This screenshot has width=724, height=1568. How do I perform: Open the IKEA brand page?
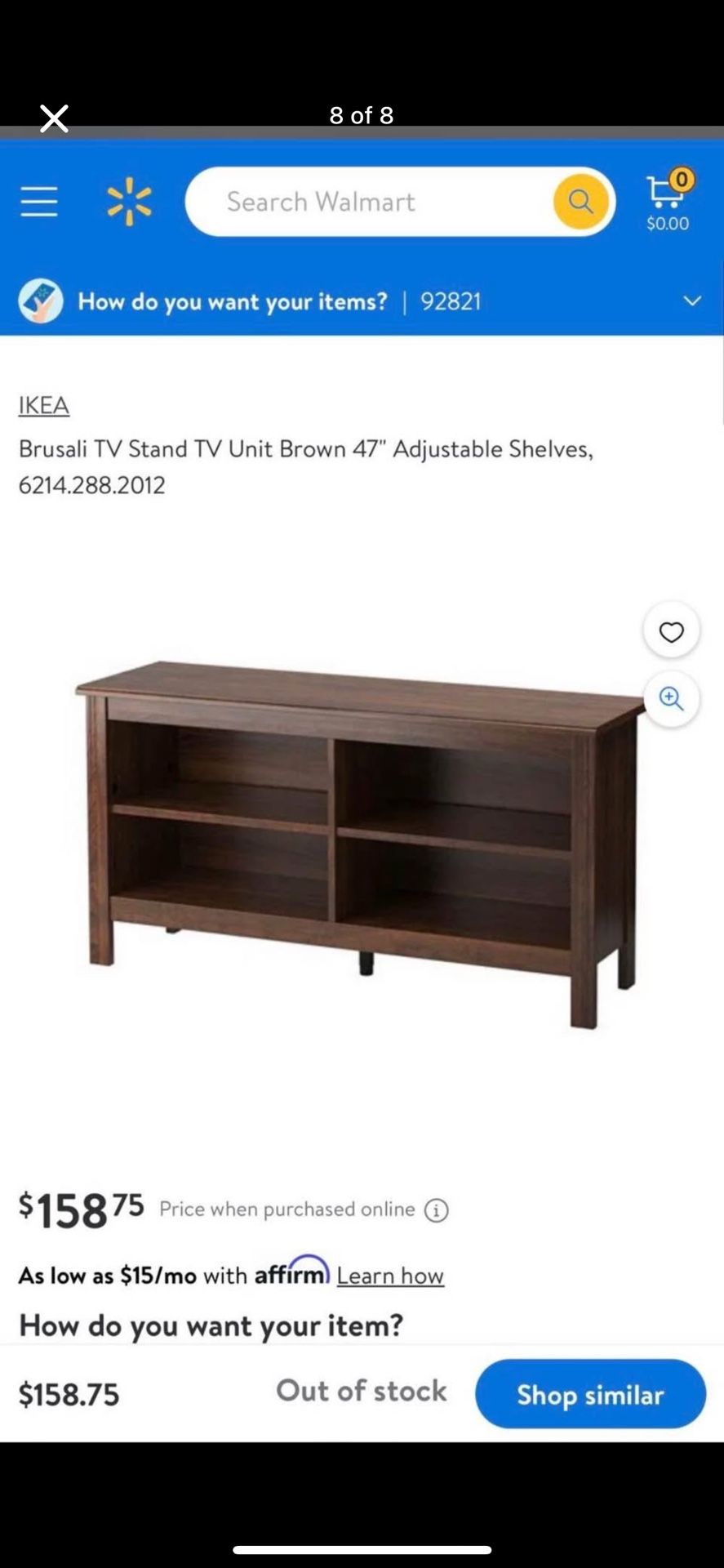[x=43, y=405]
